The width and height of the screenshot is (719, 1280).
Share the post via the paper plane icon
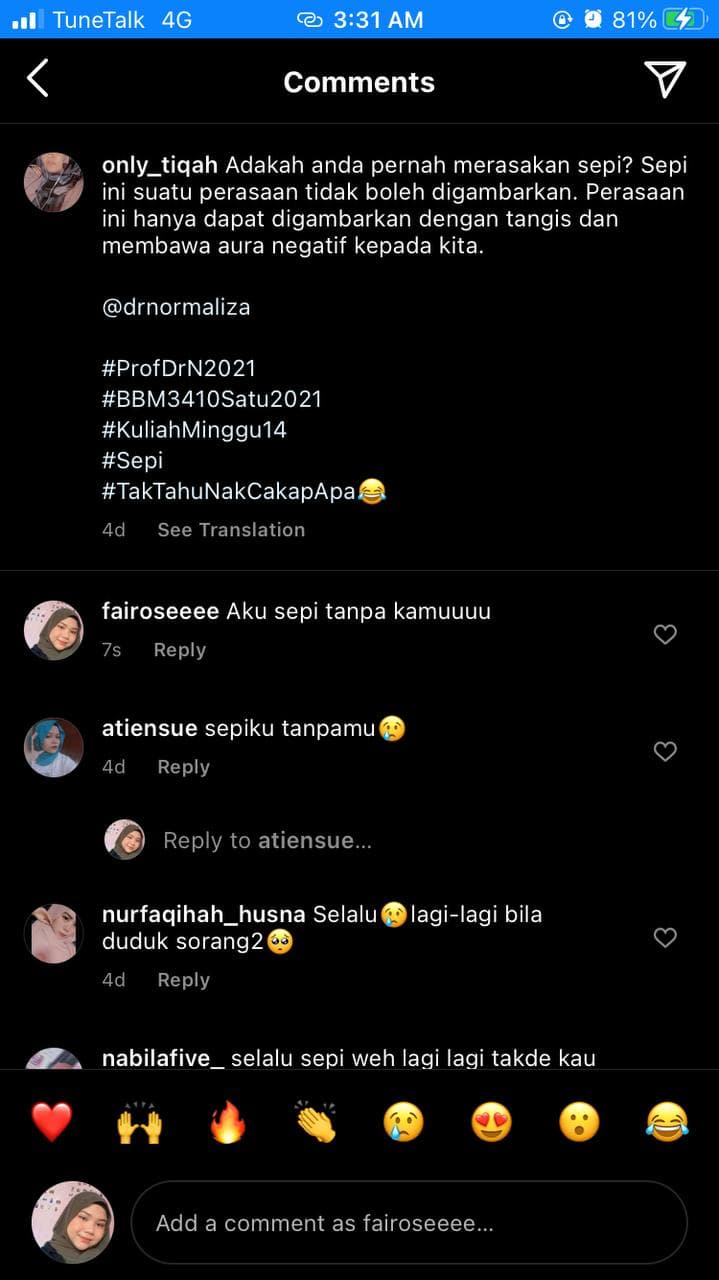click(x=664, y=79)
